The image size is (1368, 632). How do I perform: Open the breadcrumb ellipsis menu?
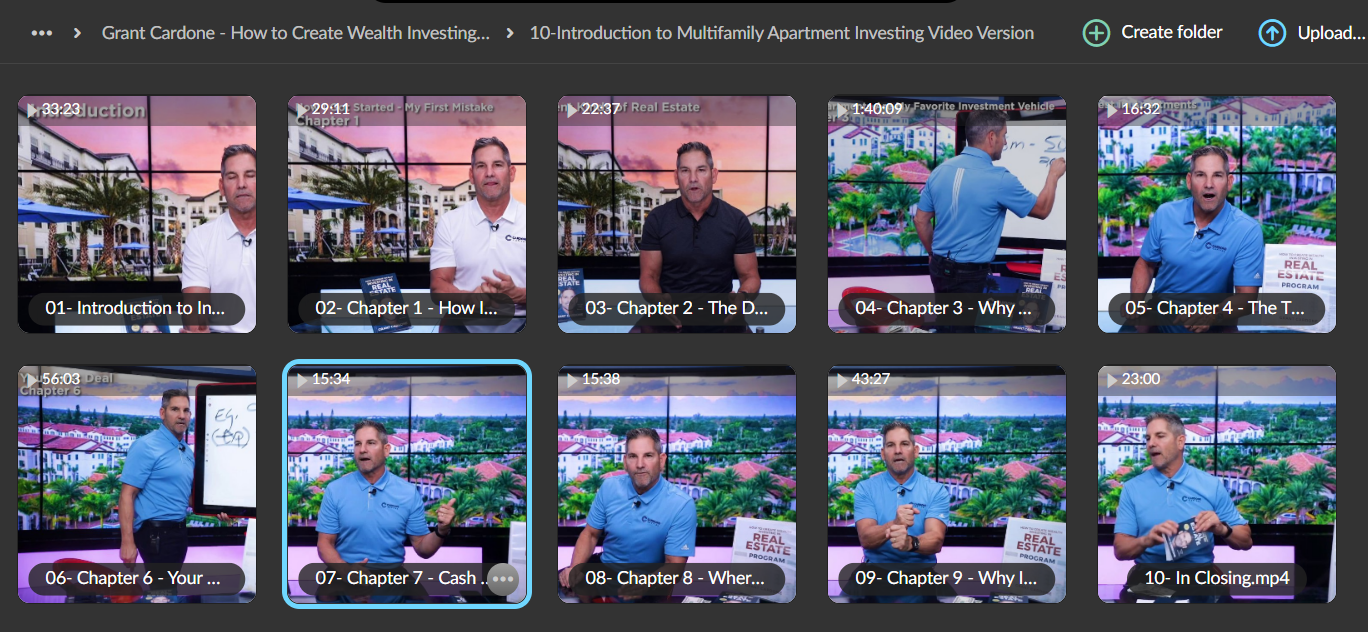[41, 33]
